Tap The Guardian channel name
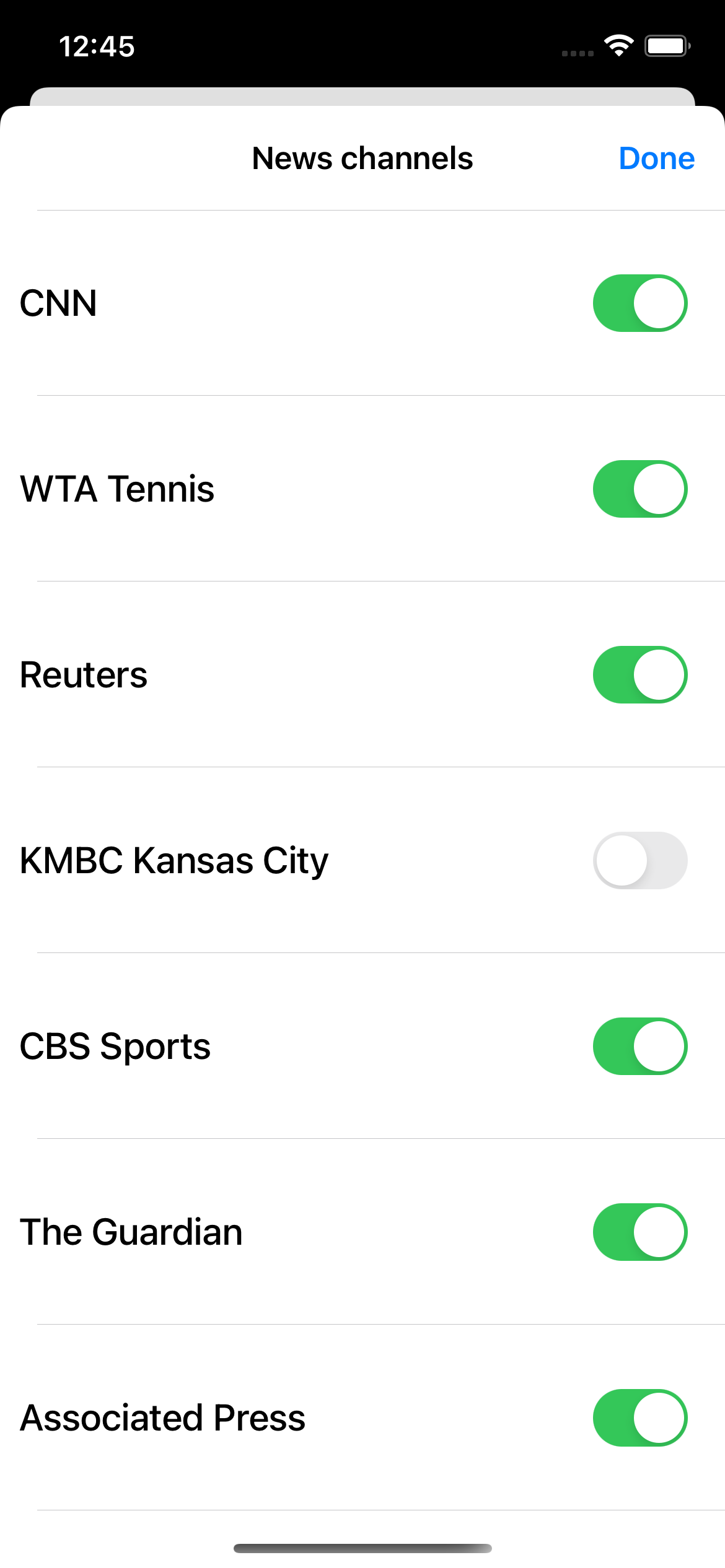This screenshot has height=1568, width=725. 131,1232
